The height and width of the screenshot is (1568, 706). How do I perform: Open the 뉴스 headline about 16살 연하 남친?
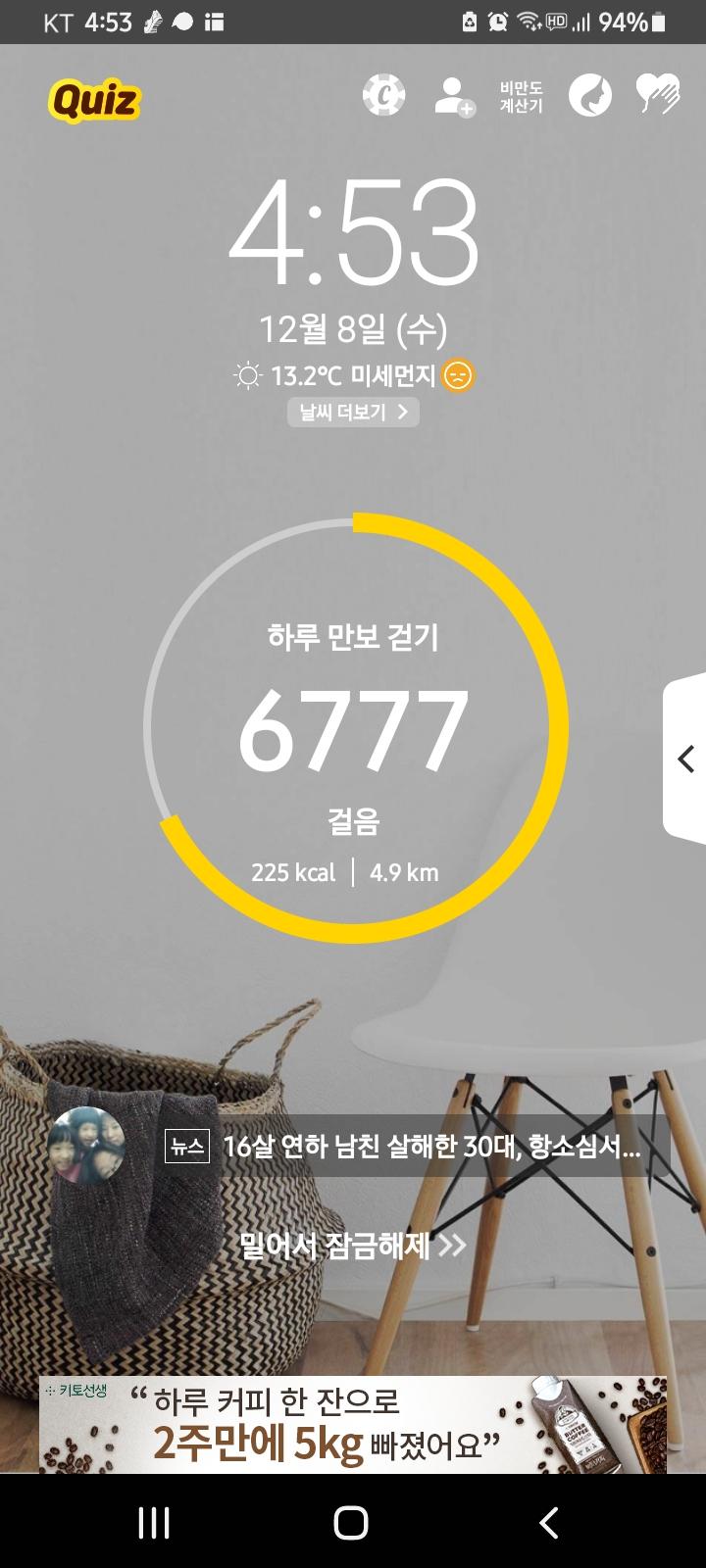pos(418,1146)
